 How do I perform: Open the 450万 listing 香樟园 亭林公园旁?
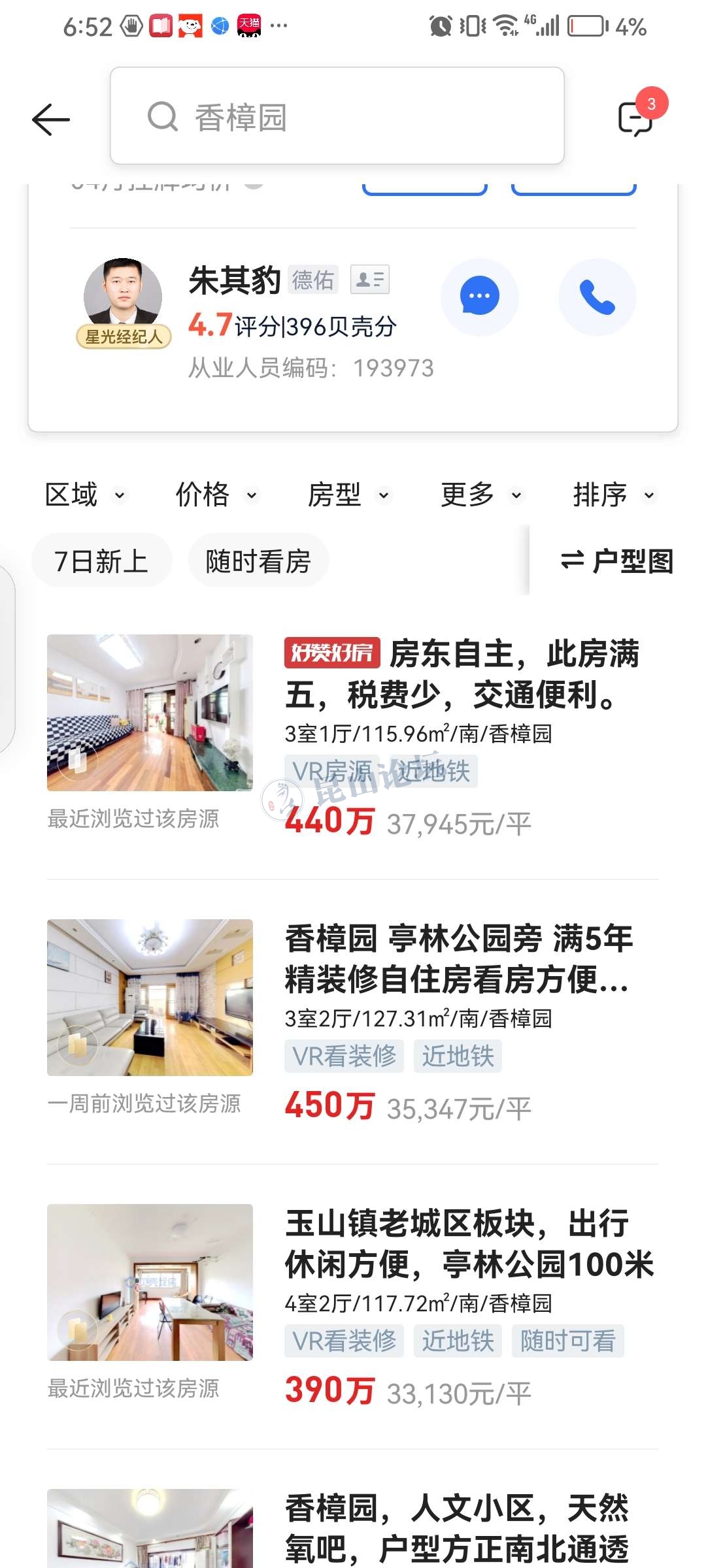pyautogui.click(x=458, y=958)
